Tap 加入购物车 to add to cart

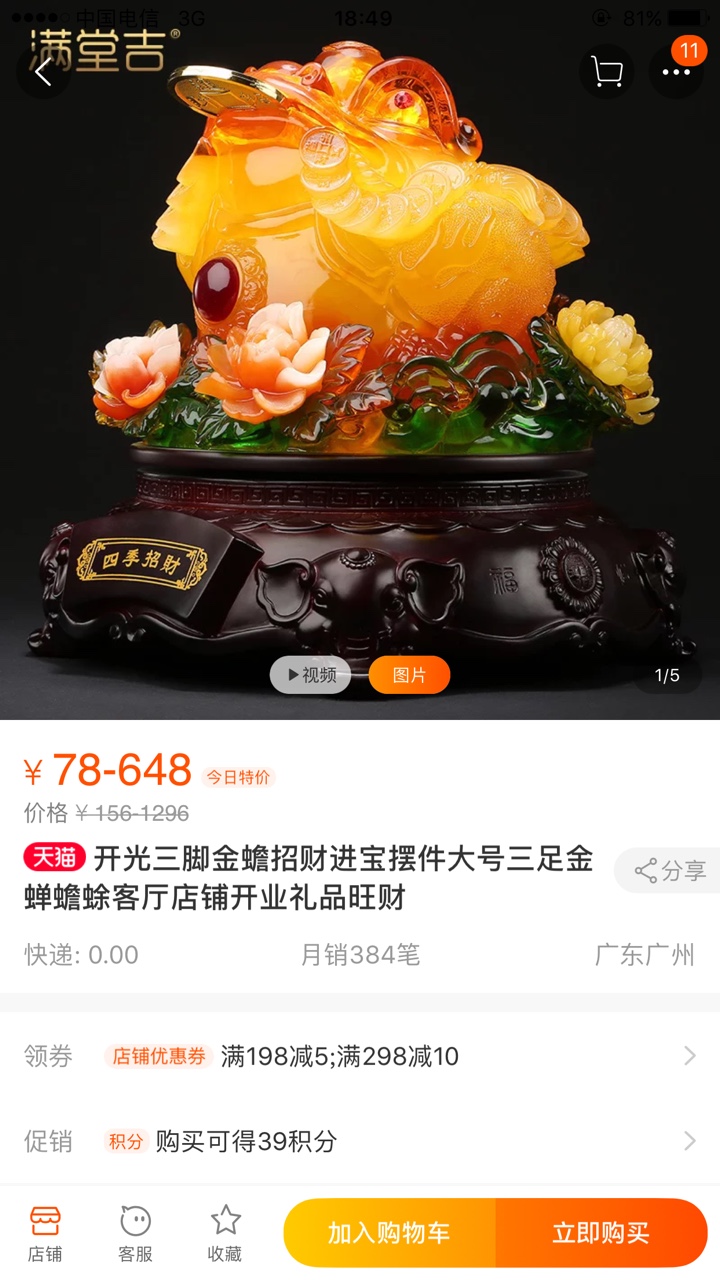[389, 1233]
